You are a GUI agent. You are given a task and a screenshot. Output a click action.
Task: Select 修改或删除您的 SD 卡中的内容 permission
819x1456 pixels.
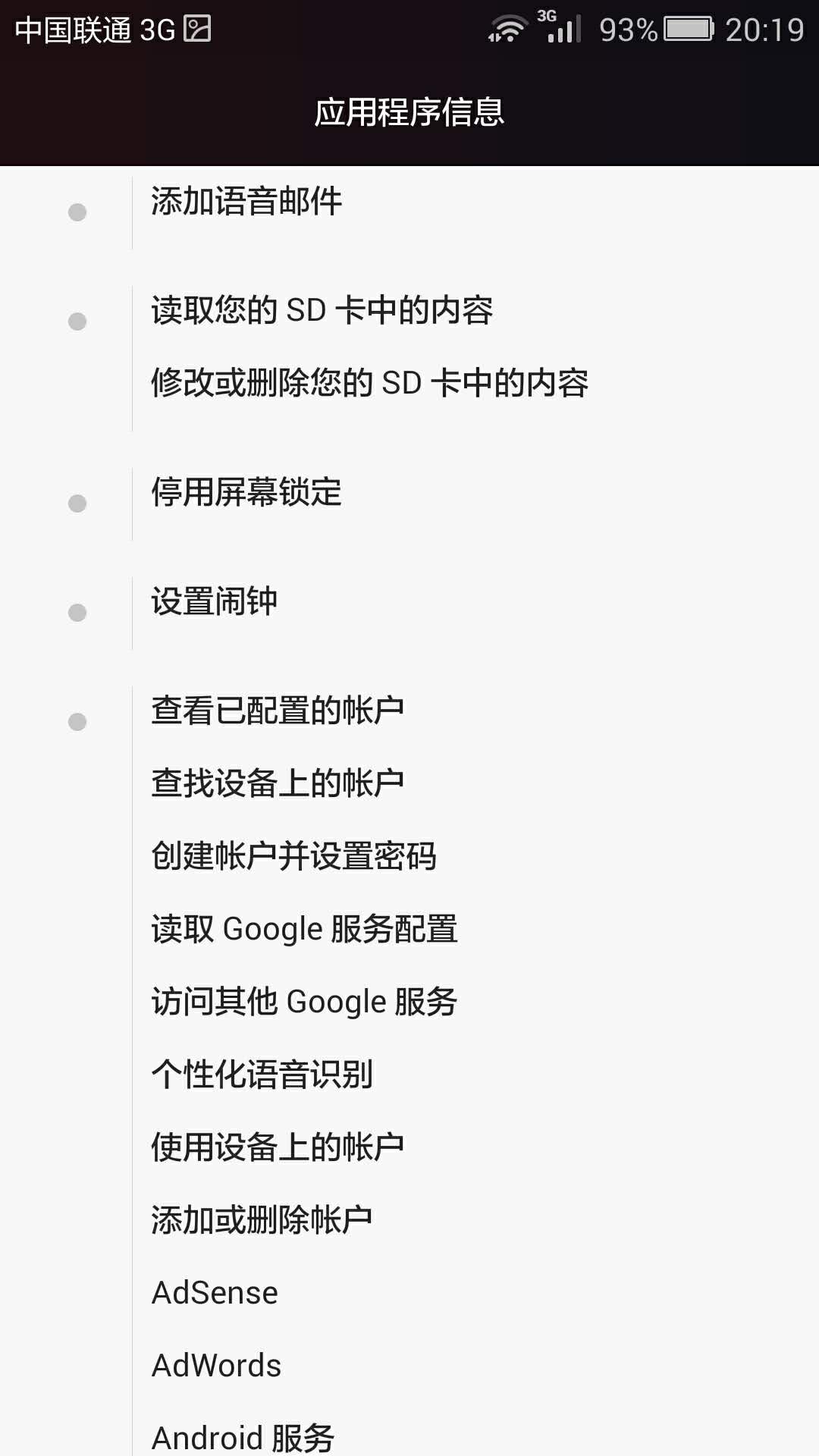[370, 384]
